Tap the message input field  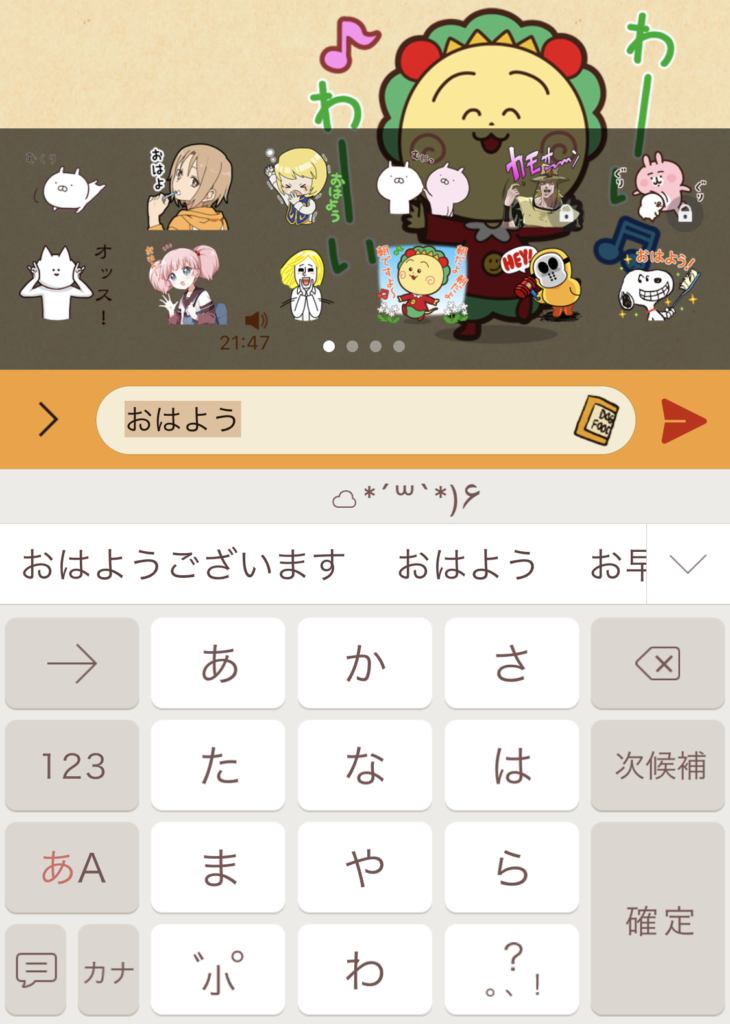tap(340, 420)
